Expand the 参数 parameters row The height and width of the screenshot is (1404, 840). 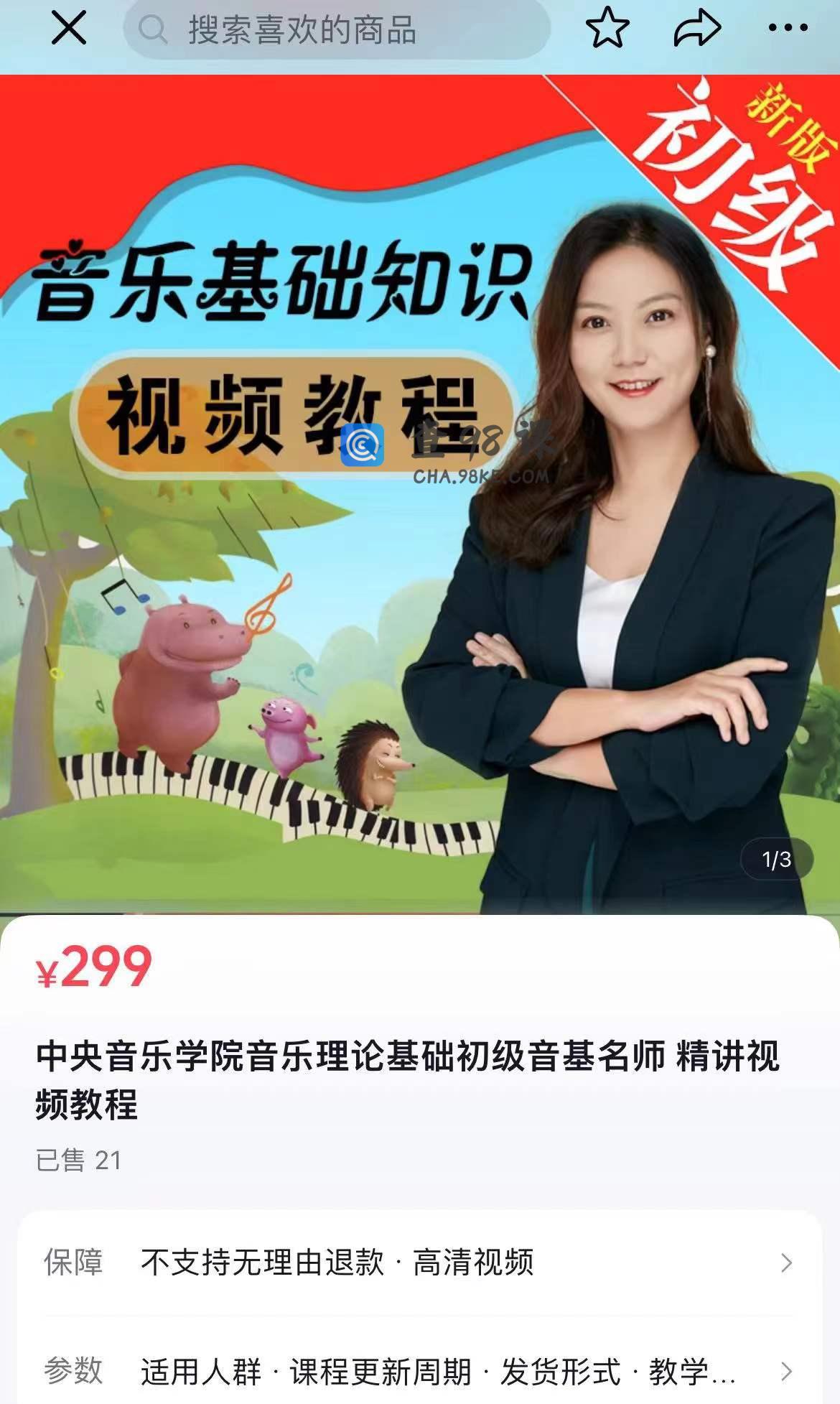coord(420,1371)
